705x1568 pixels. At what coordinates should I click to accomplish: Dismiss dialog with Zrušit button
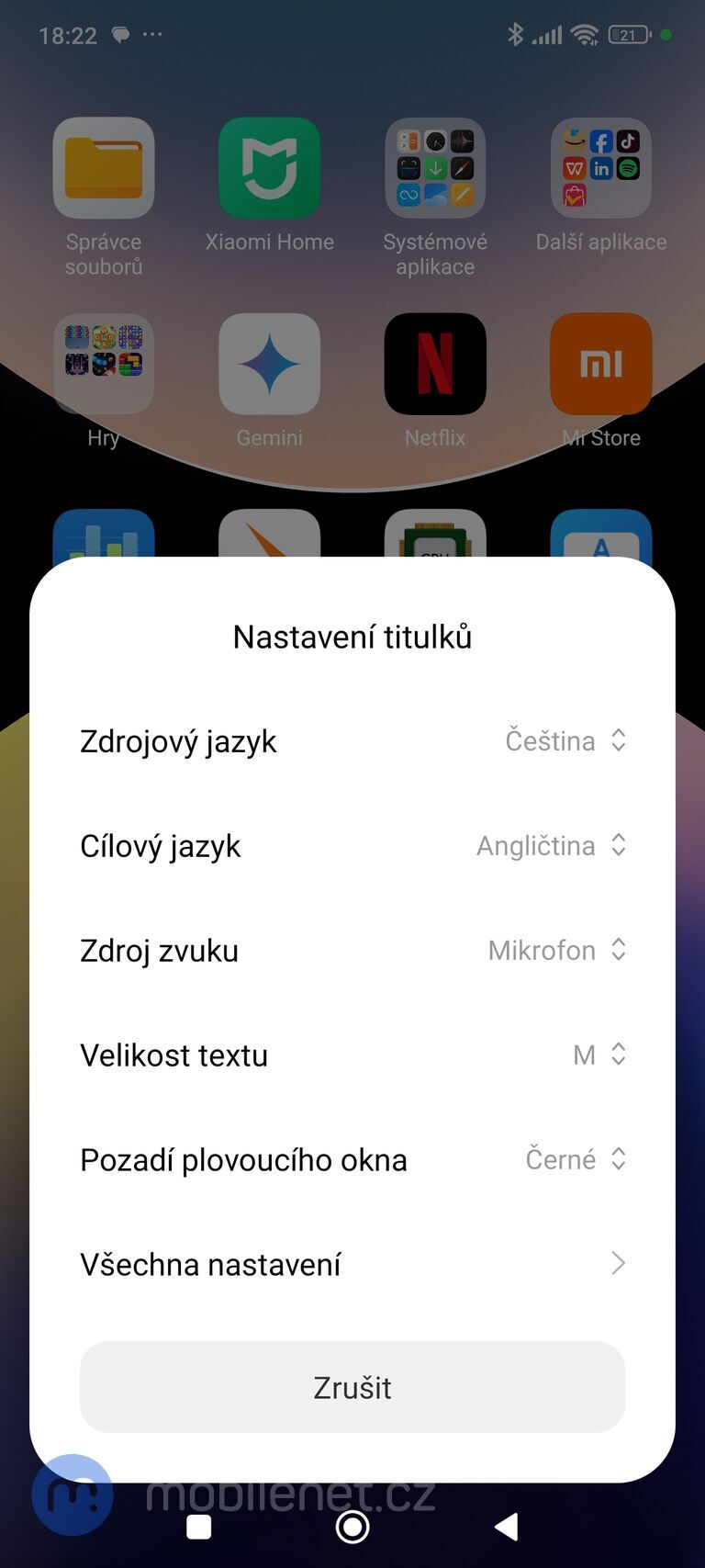352,1387
